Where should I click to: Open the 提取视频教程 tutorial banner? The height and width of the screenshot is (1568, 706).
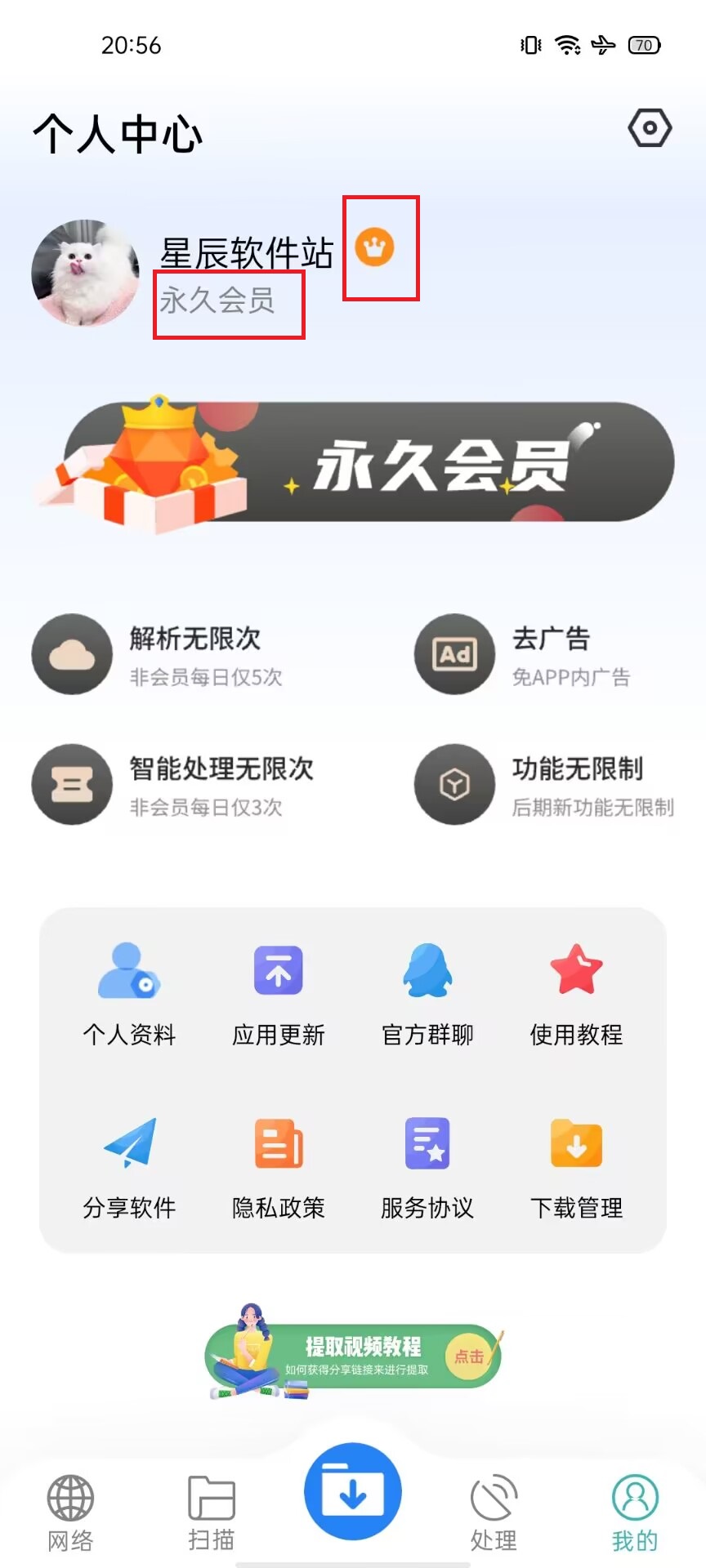353,1356
